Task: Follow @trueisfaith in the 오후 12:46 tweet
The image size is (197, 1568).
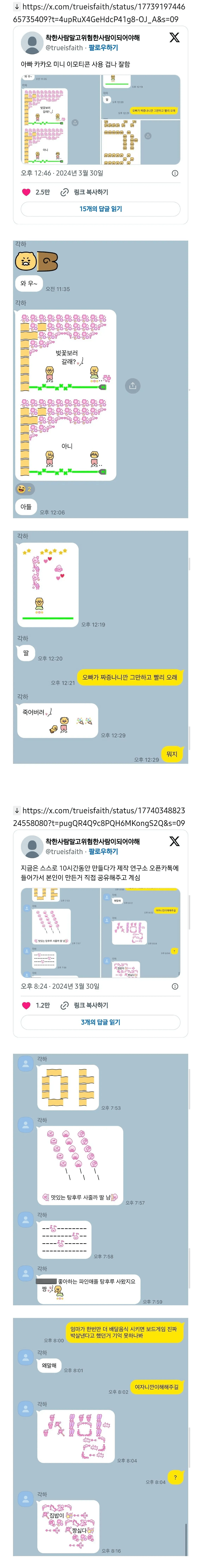Action: click(103, 47)
